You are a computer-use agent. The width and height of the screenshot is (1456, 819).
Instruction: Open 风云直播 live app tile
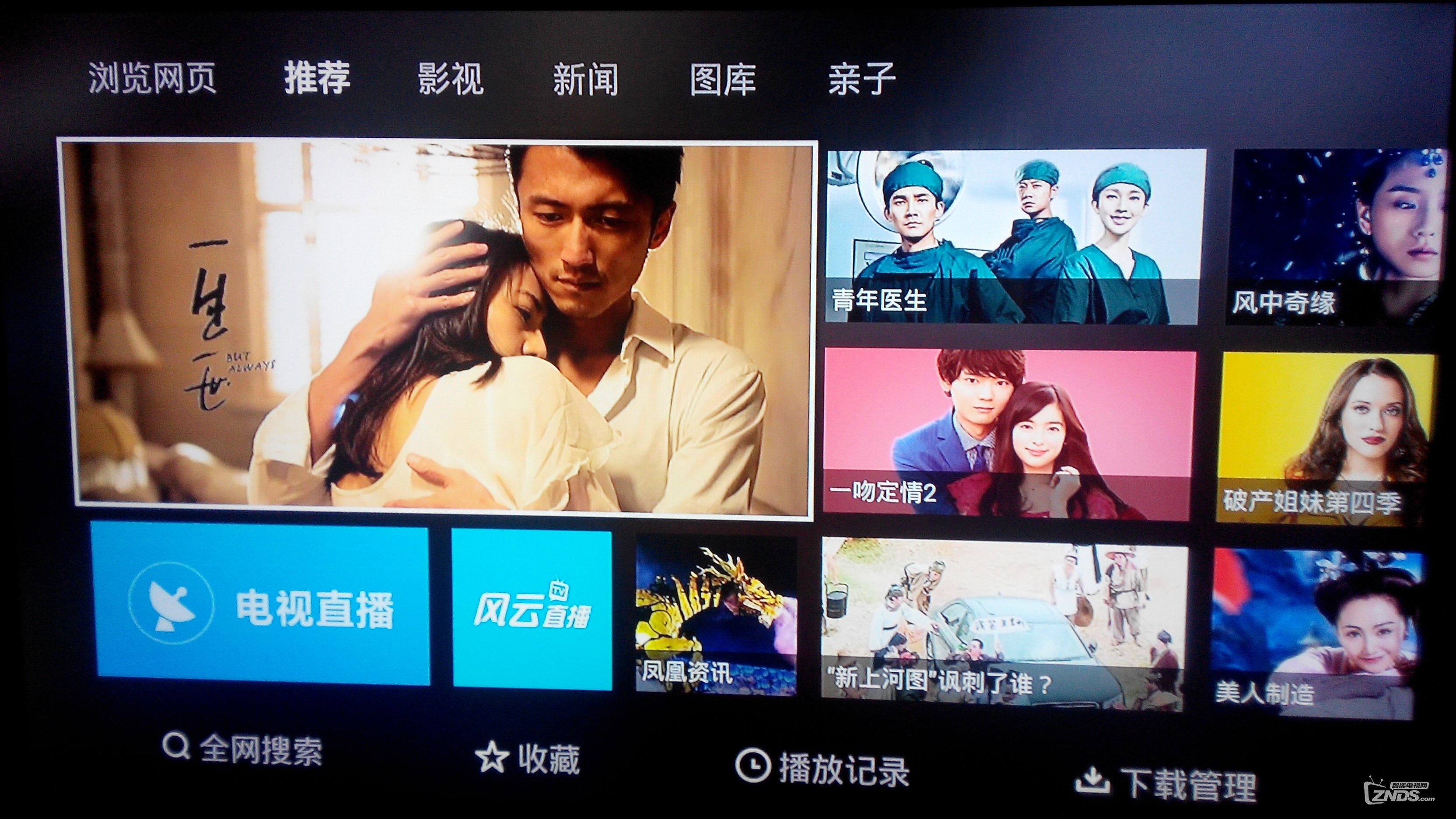pyautogui.click(x=532, y=610)
